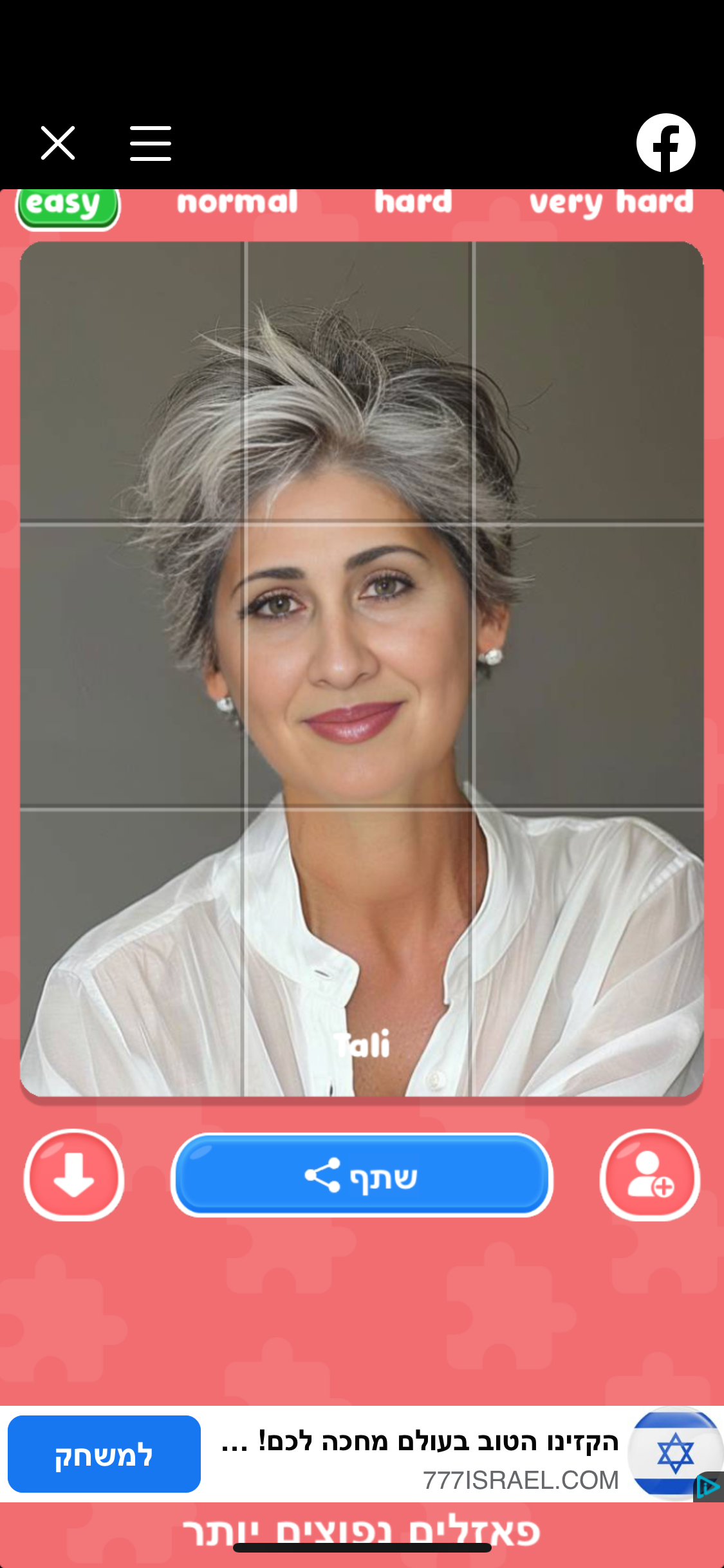The image size is (724, 1568).
Task: Click the share symbol inside the שתף button
Action: pos(323,1173)
